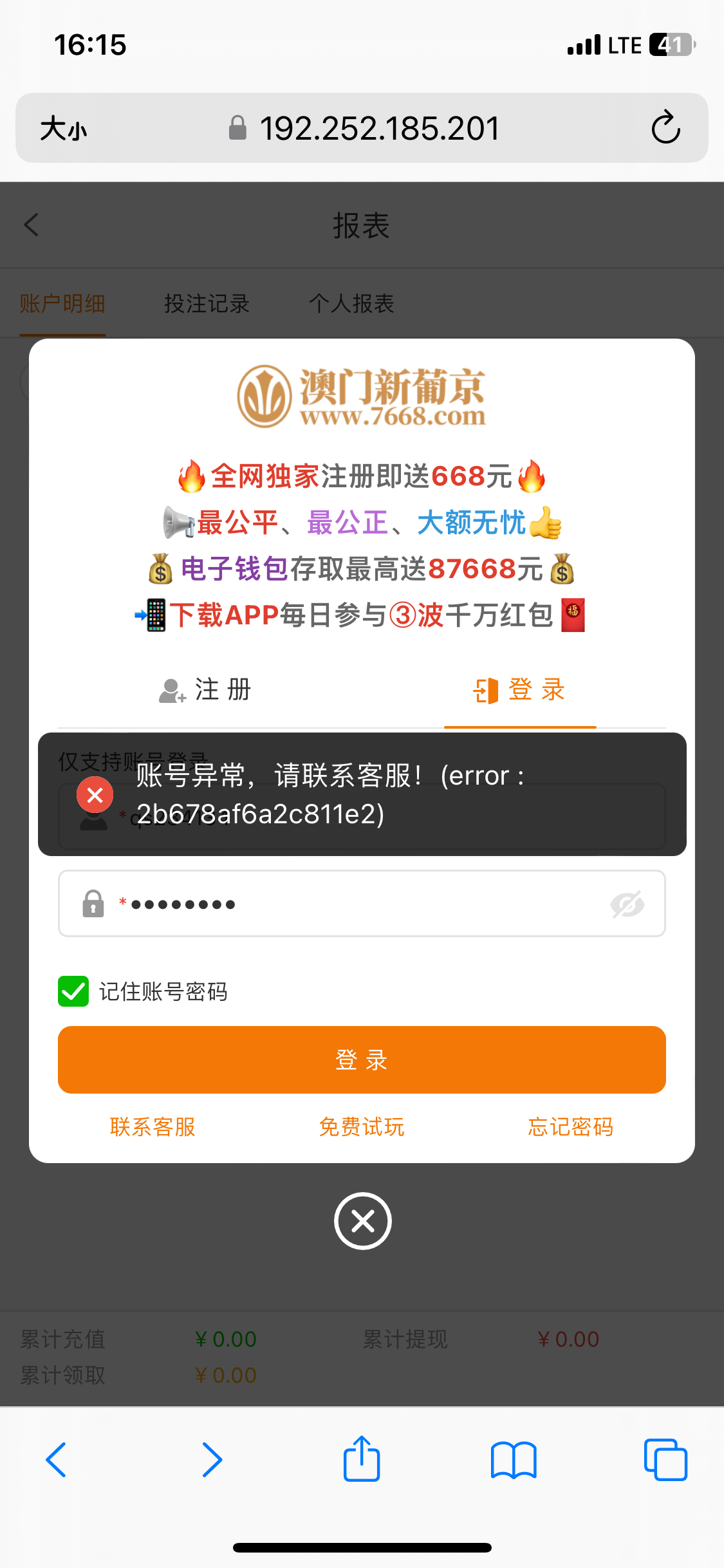This screenshot has width=724, height=1568.
Task: Open 联系客服 link
Action: click(x=153, y=1127)
